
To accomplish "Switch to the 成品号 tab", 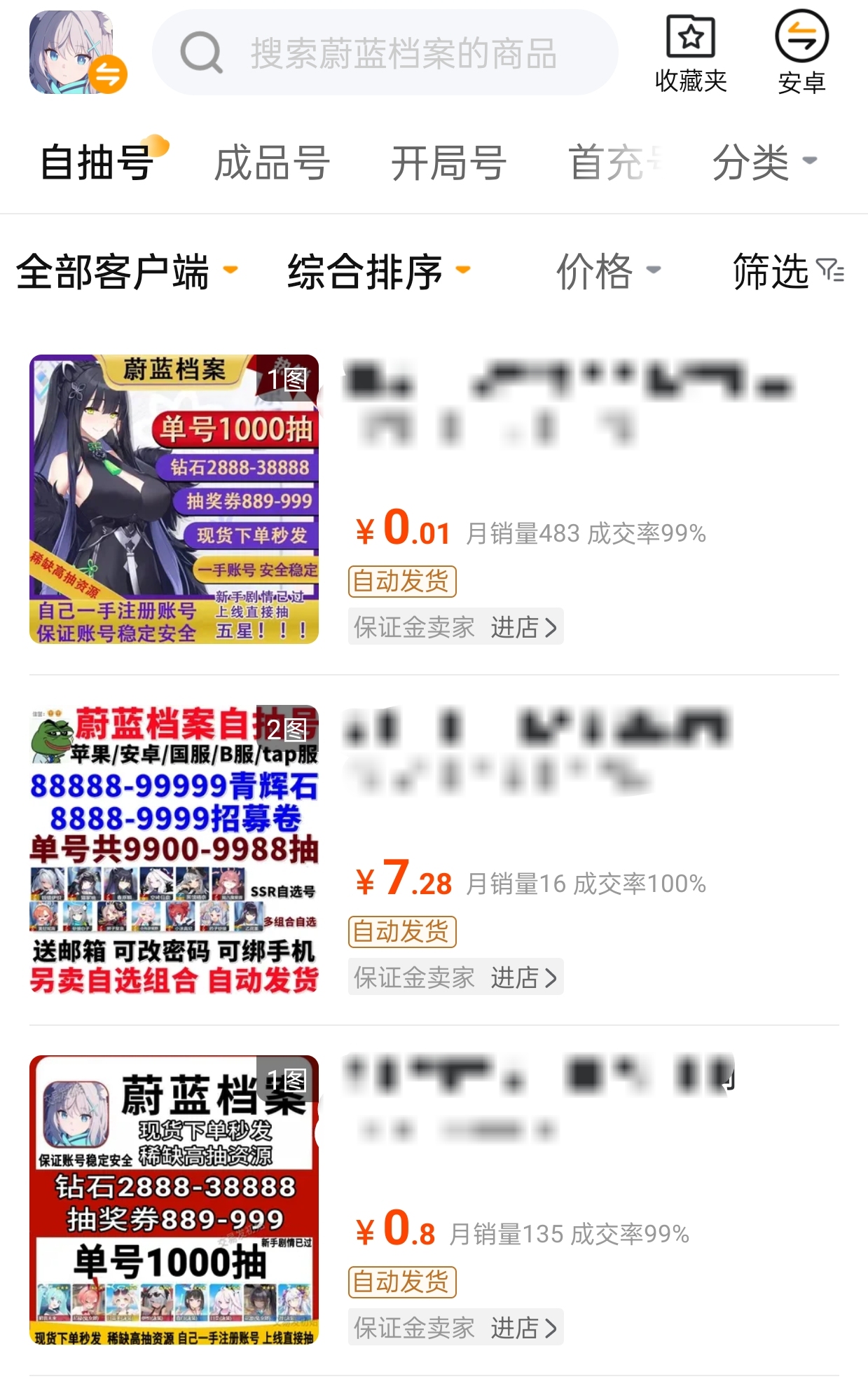I will point(272,163).
